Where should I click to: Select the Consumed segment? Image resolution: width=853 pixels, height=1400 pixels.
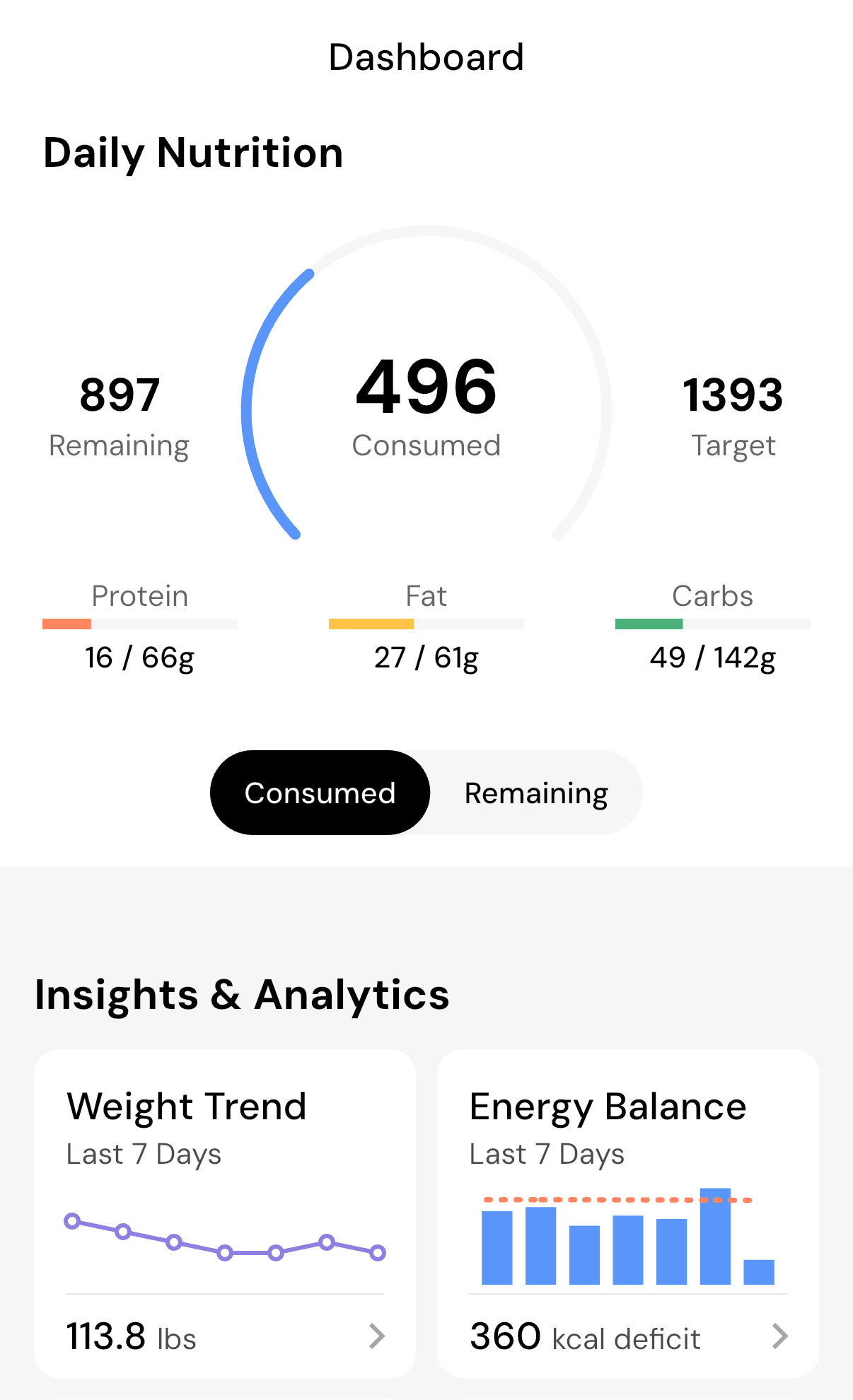coord(320,793)
